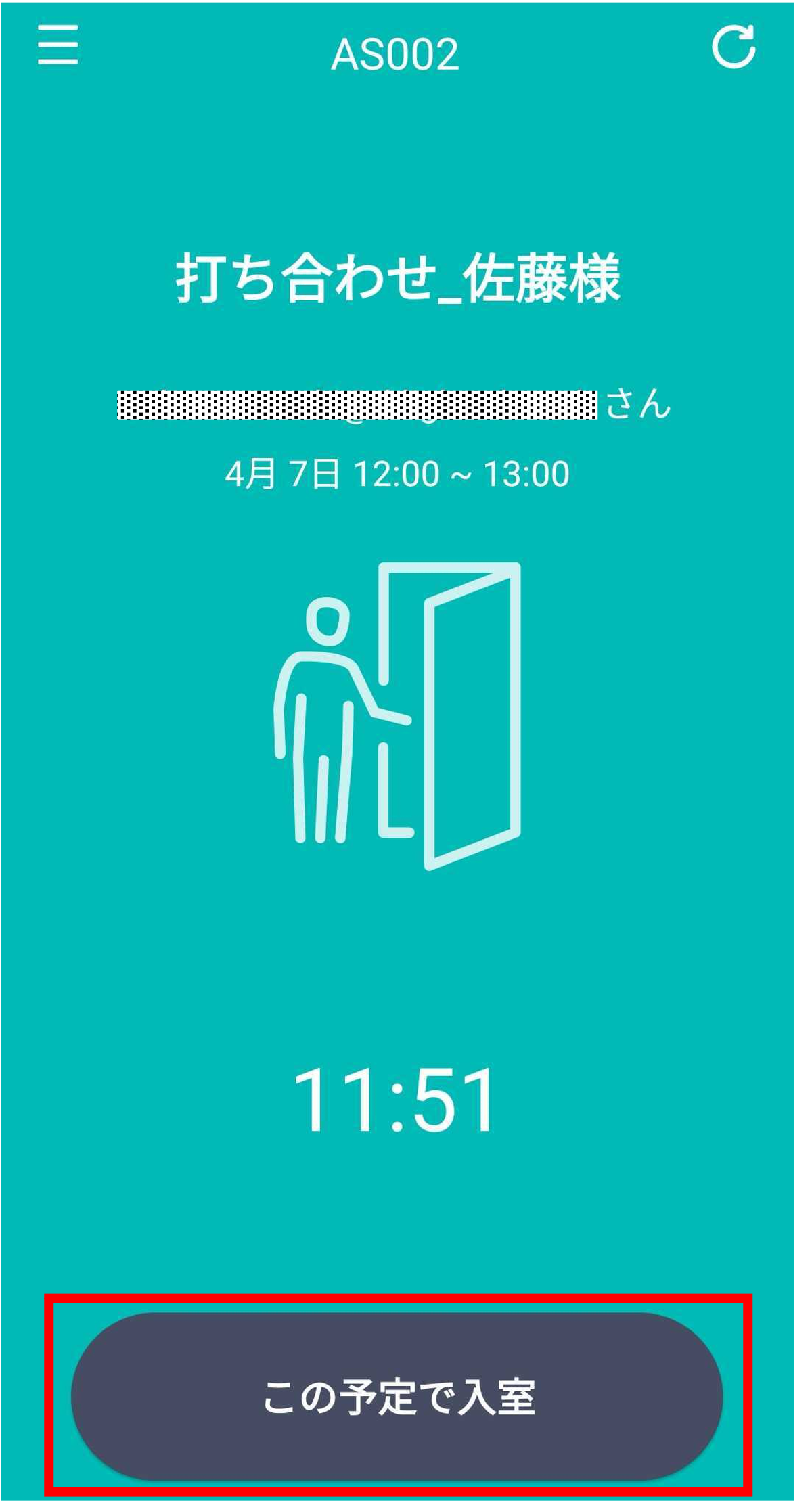Tap この予定で入室 to enter the room

point(397,1397)
